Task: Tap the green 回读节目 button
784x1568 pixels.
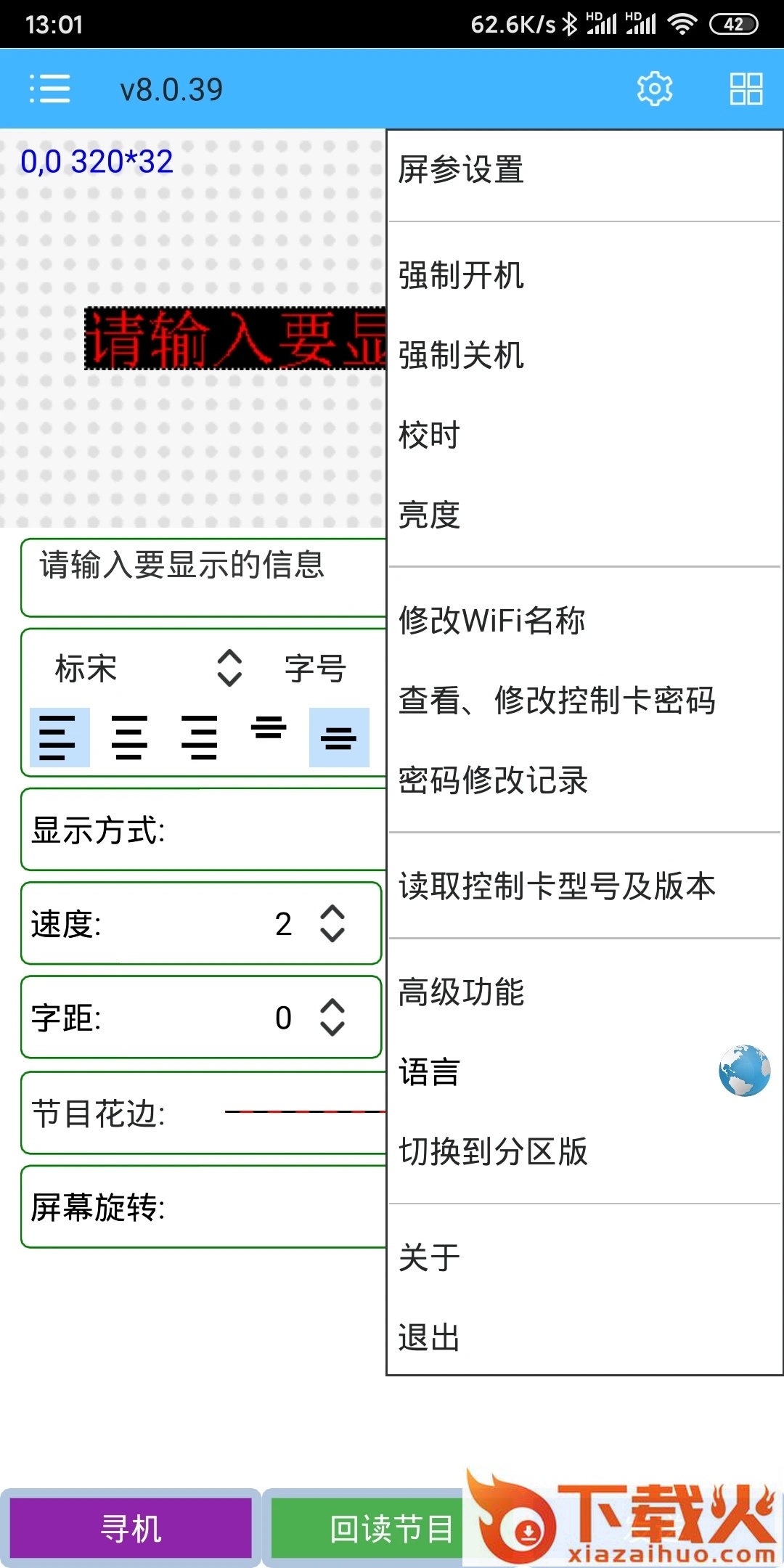Action: 367,1528
